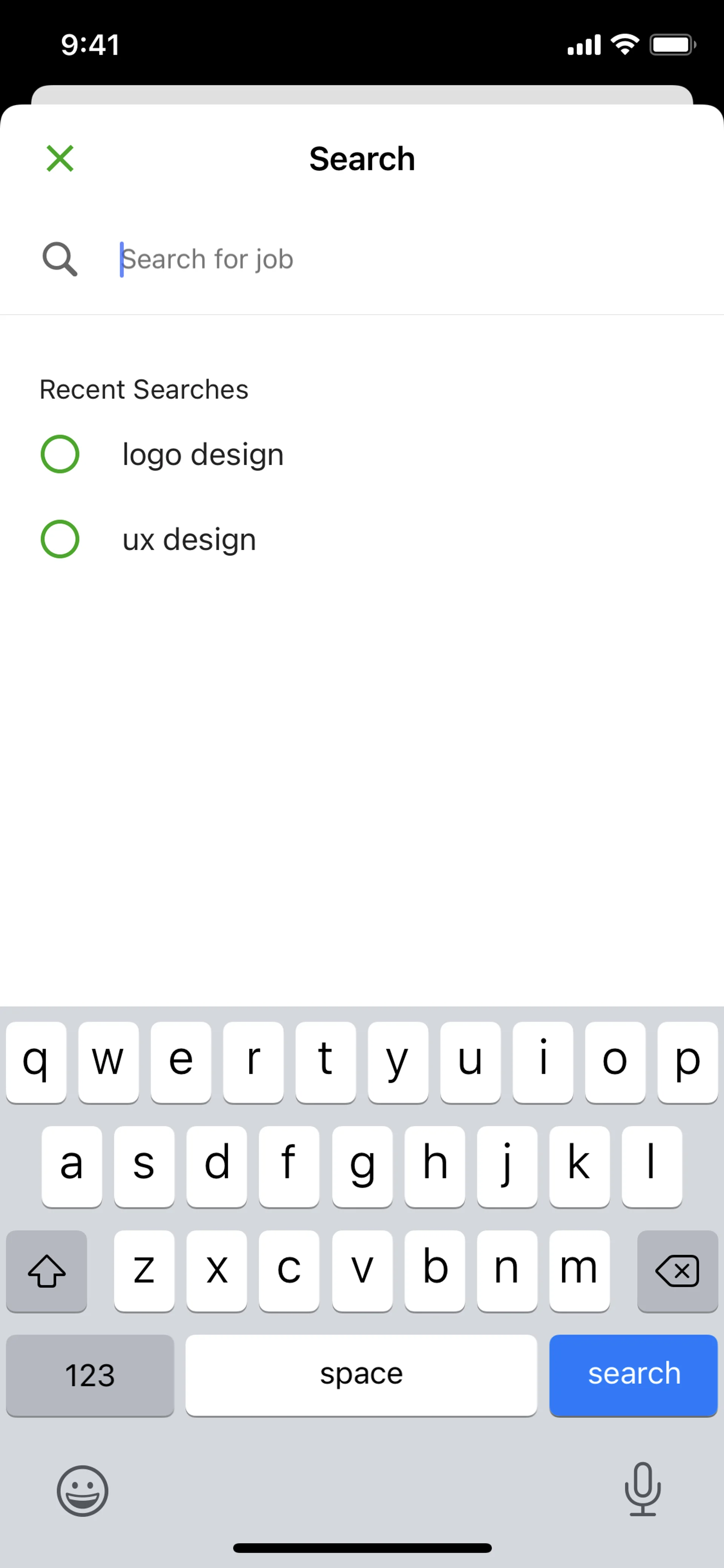Select recent search ux design

189,540
